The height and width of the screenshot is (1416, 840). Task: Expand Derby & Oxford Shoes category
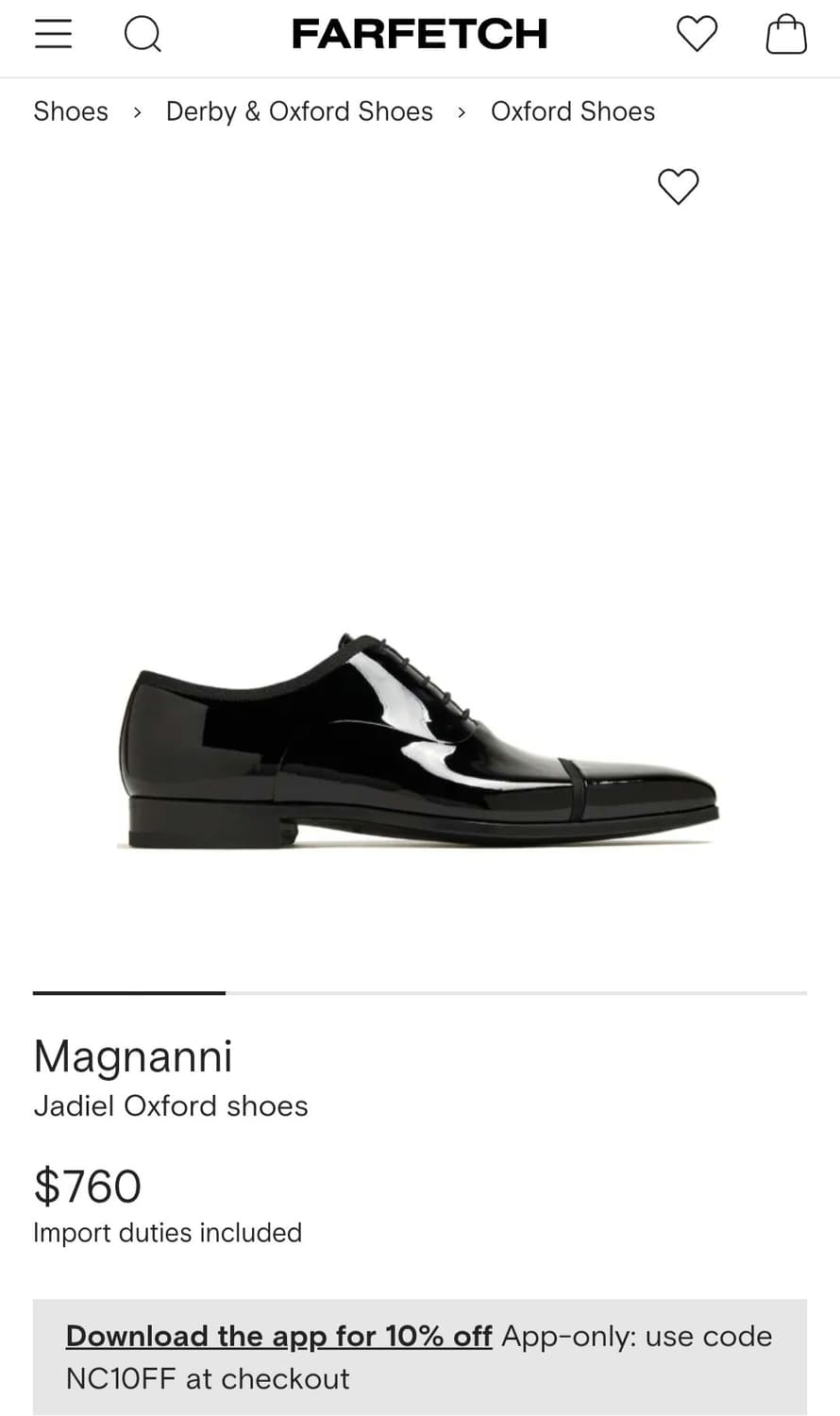coord(299,110)
